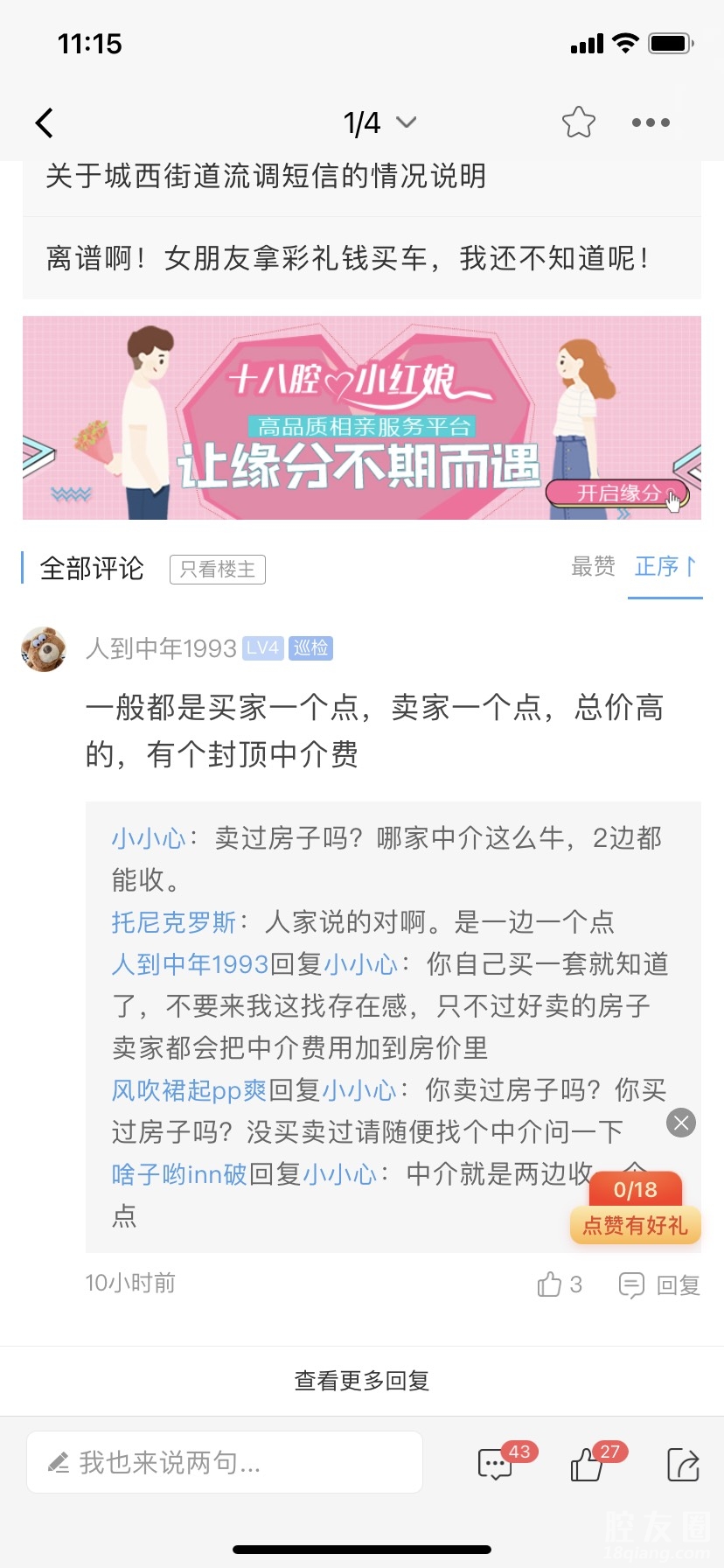Open the 十八腔小红娘 dating banner
Image resolution: width=724 pixels, height=1568 pixels.
click(362, 417)
